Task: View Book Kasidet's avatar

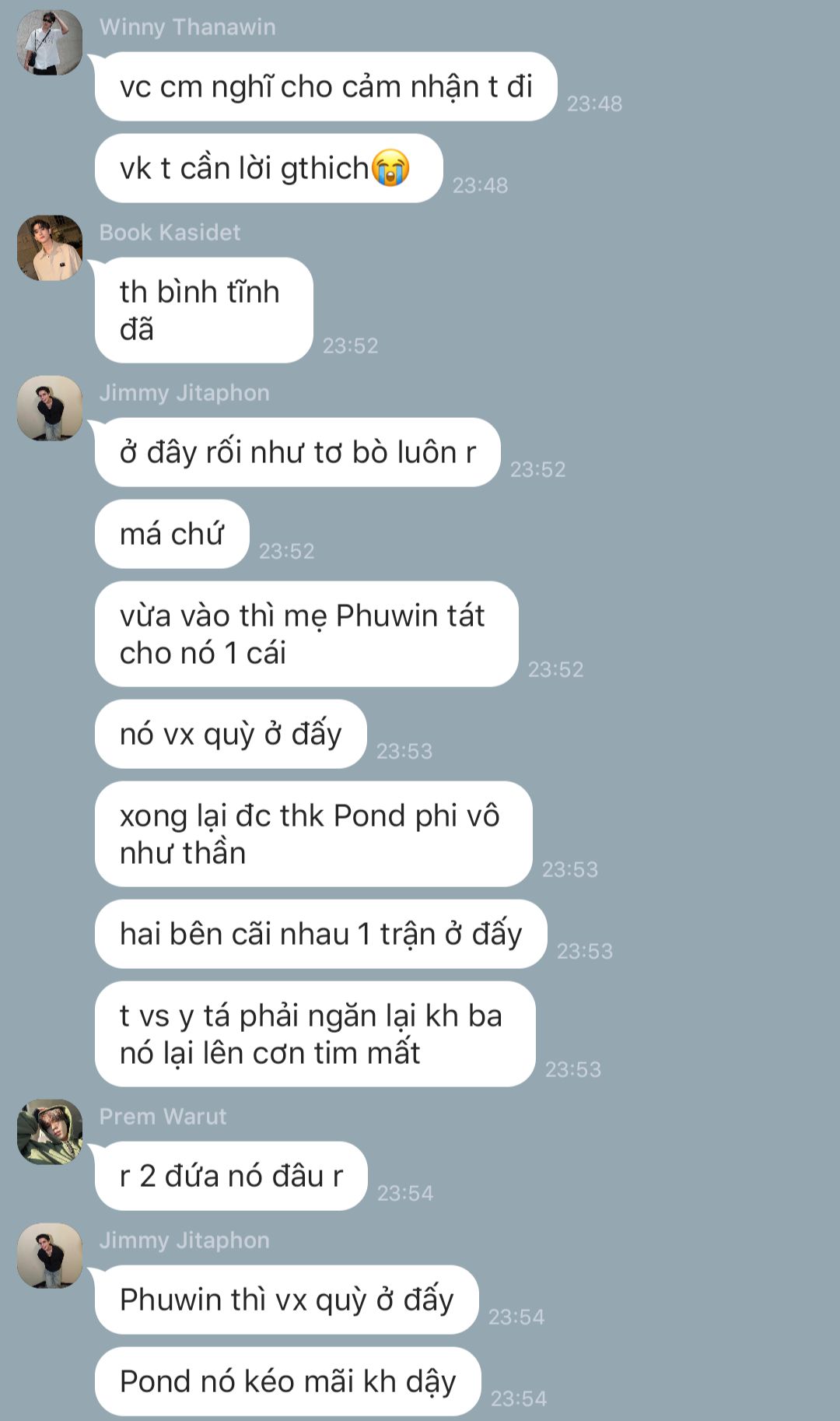Action: coord(50,248)
